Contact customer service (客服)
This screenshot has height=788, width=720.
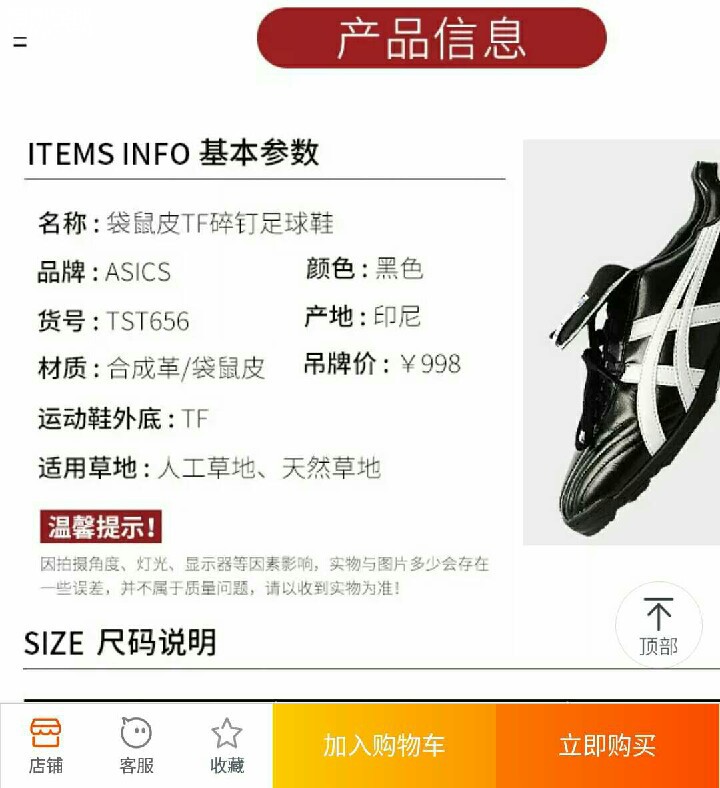[136, 746]
